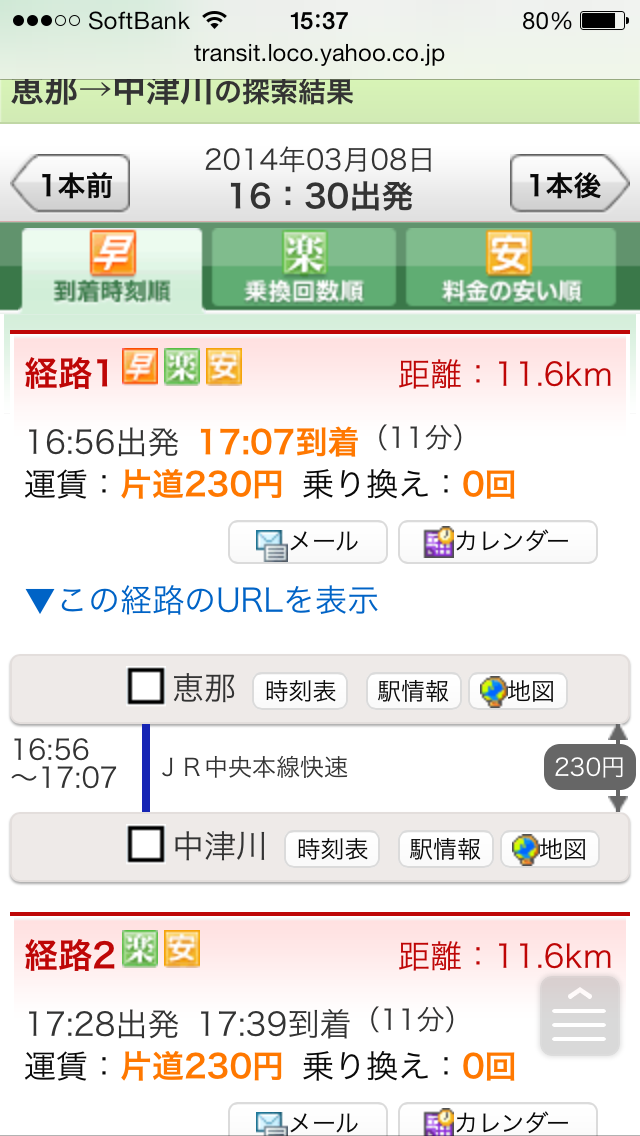Go to the earlier train with 1本前
This screenshot has width=640, height=1136.
coord(71,184)
